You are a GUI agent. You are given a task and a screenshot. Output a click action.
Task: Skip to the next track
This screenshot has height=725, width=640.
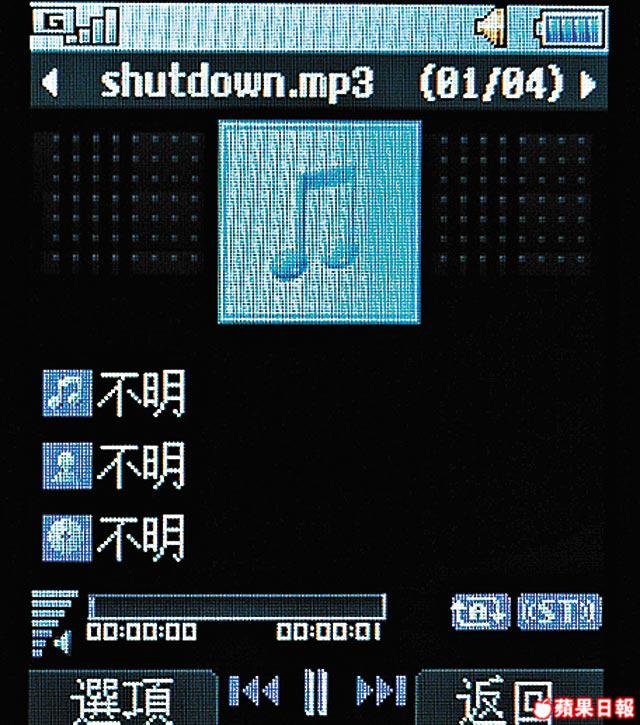click(x=381, y=691)
